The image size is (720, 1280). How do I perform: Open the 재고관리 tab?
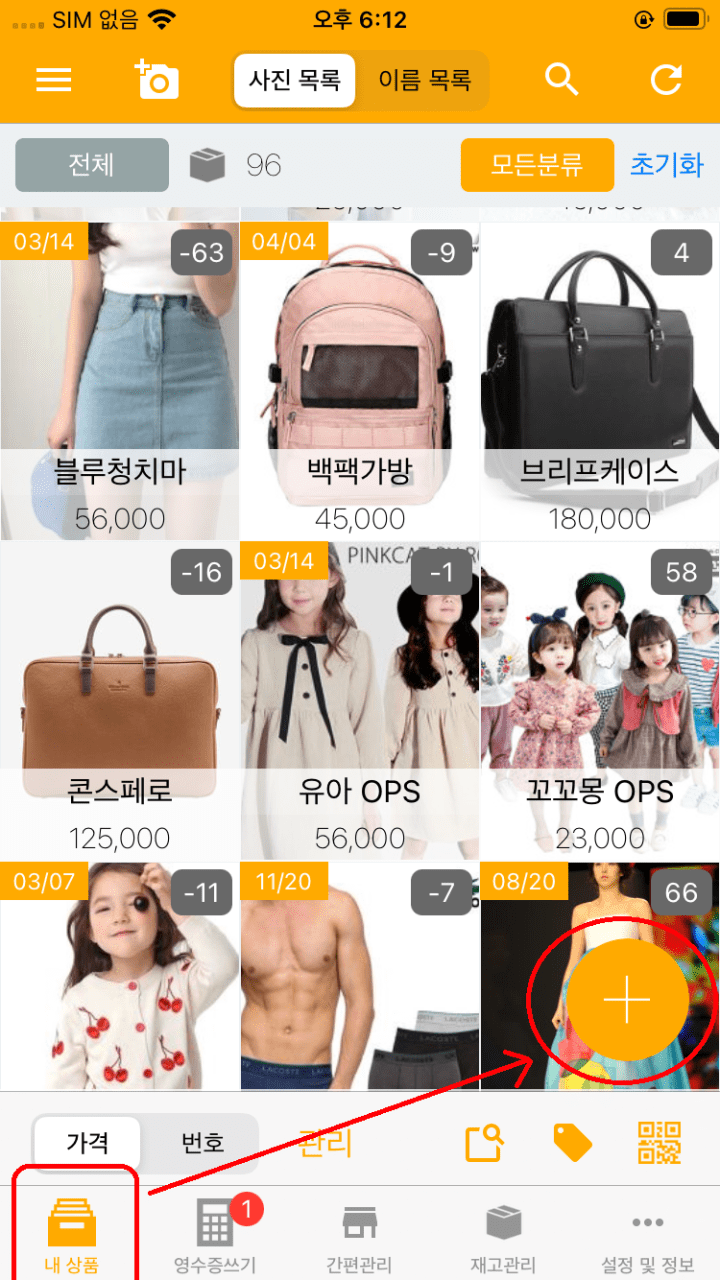click(503, 1236)
